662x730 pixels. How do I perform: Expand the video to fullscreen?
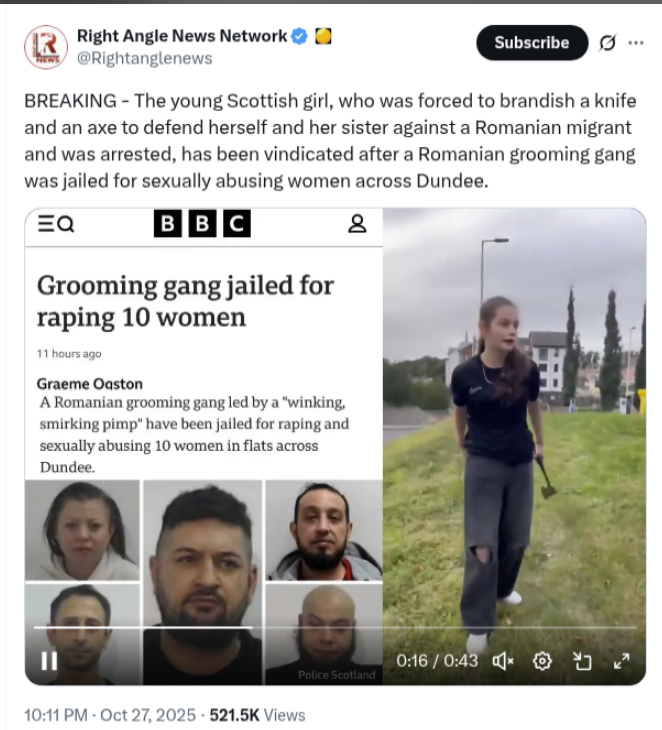(621, 661)
